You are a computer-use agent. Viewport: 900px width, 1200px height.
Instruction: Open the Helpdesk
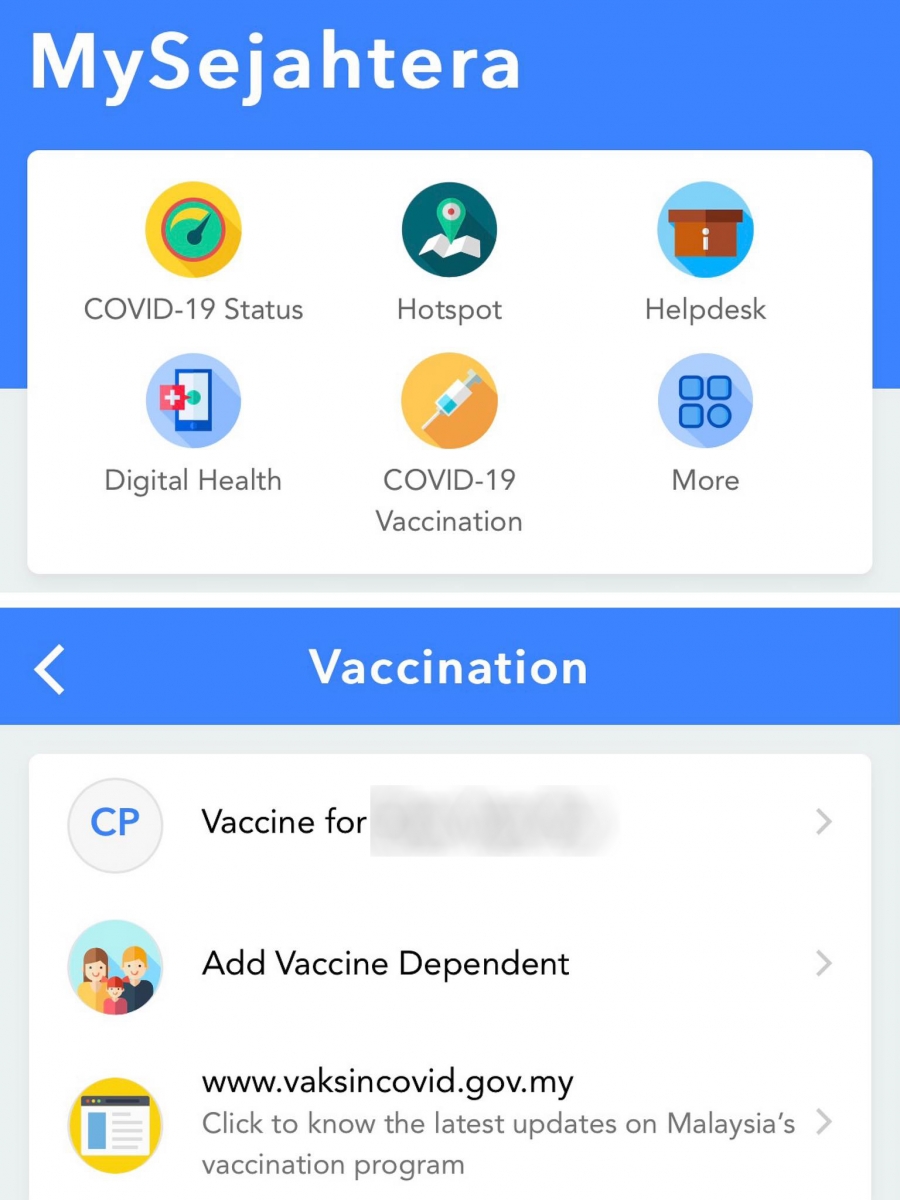click(705, 230)
